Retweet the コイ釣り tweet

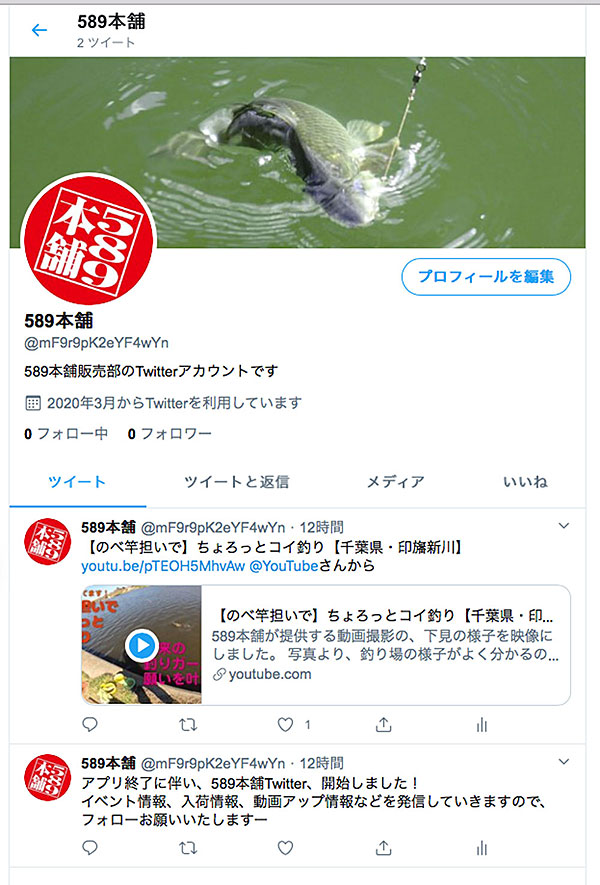187,724
